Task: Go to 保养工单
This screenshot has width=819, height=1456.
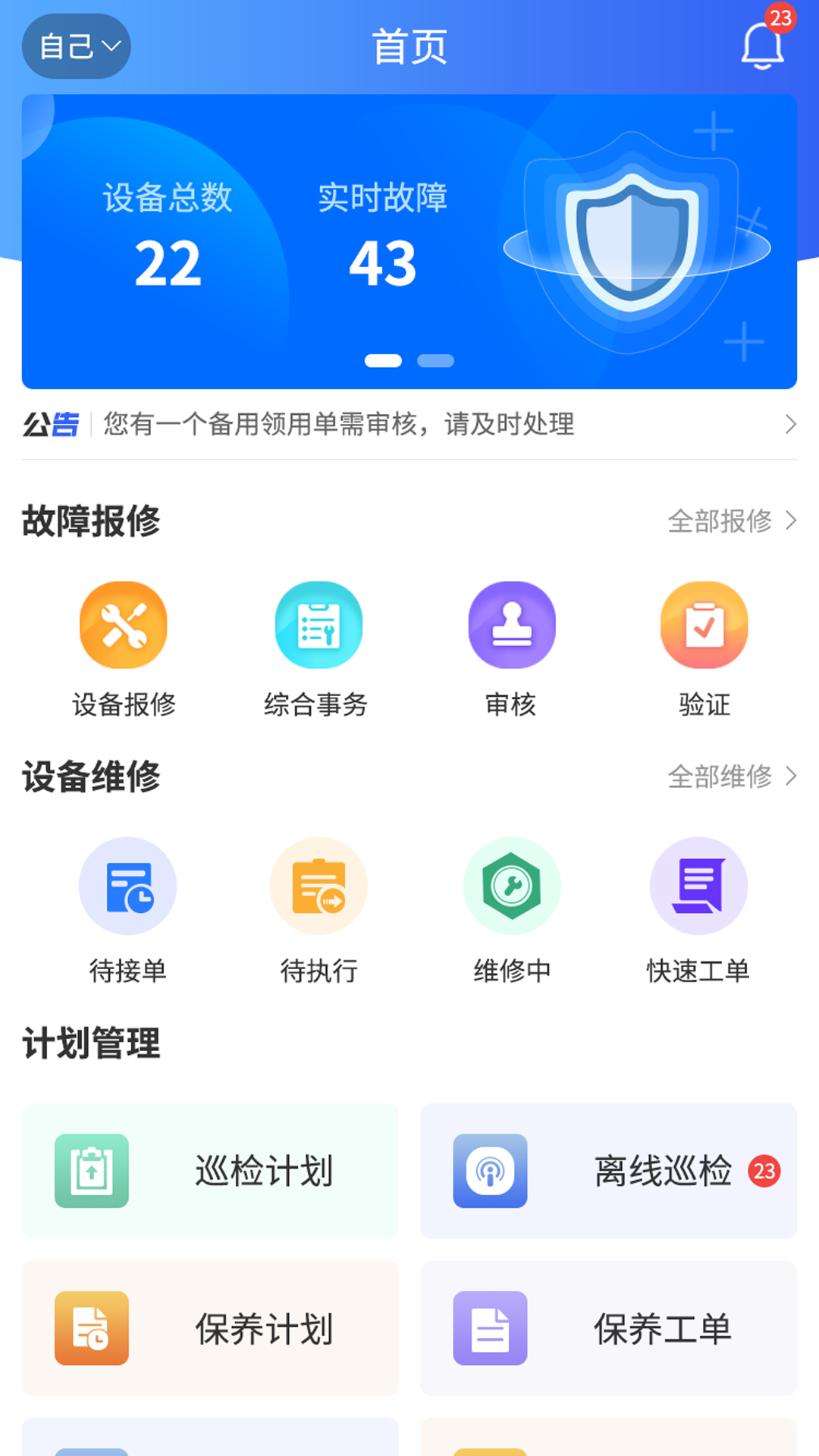Action: 608,1328
